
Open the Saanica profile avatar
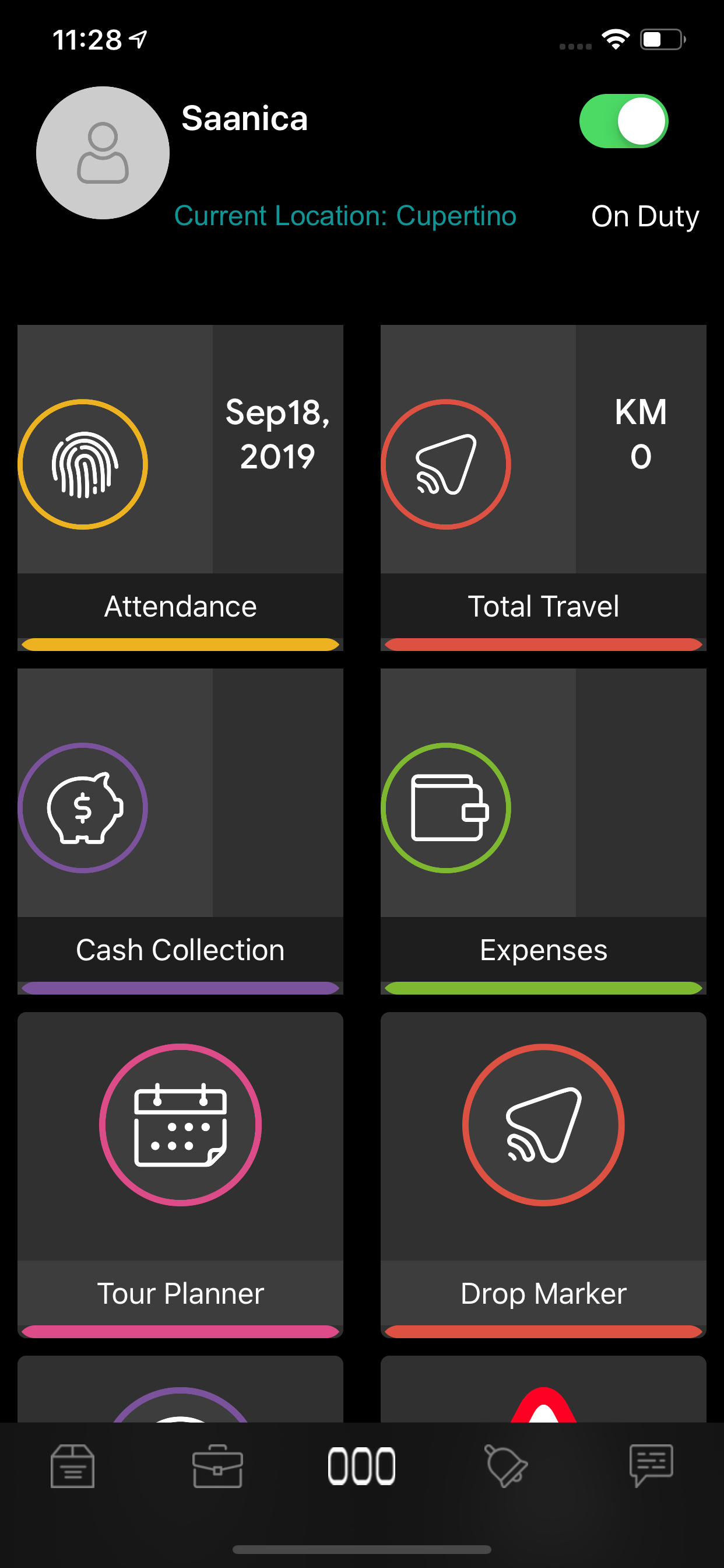103,153
